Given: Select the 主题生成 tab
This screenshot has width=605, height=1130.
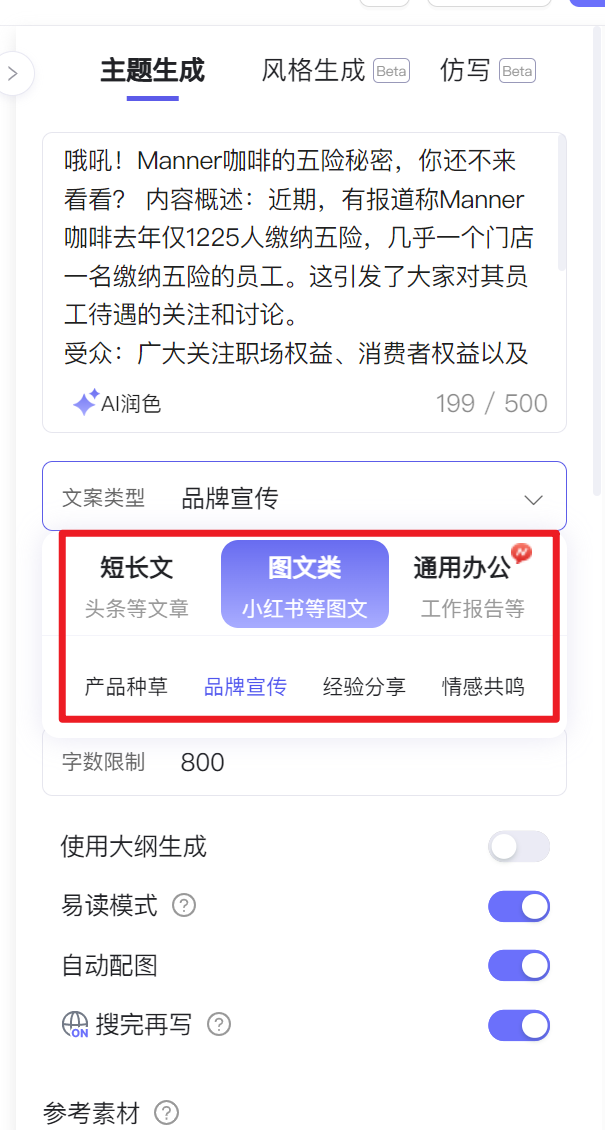Looking at the screenshot, I should coord(152,70).
